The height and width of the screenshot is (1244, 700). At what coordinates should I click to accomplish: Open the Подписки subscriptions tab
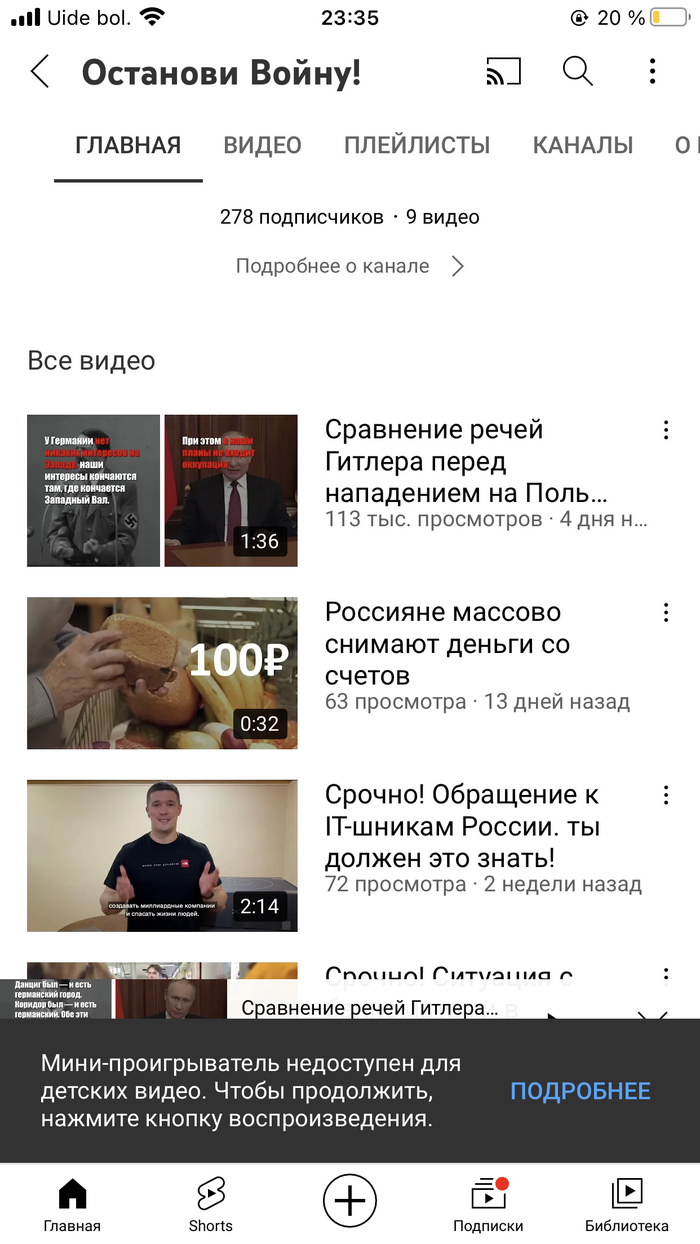tap(488, 1205)
